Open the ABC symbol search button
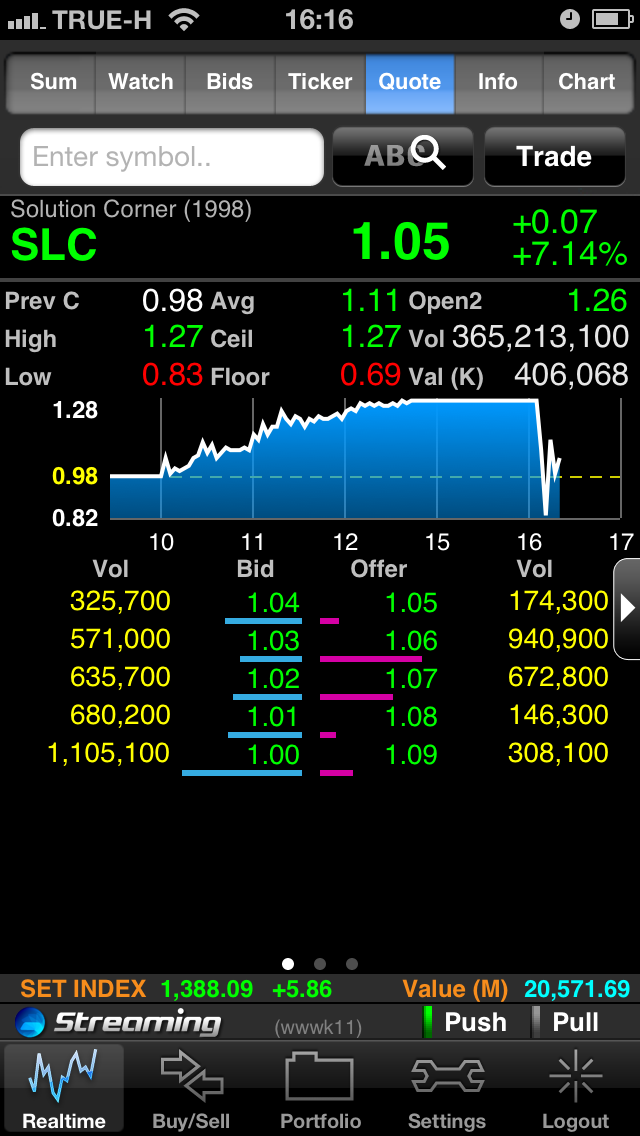This screenshot has width=640, height=1136. (403, 156)
